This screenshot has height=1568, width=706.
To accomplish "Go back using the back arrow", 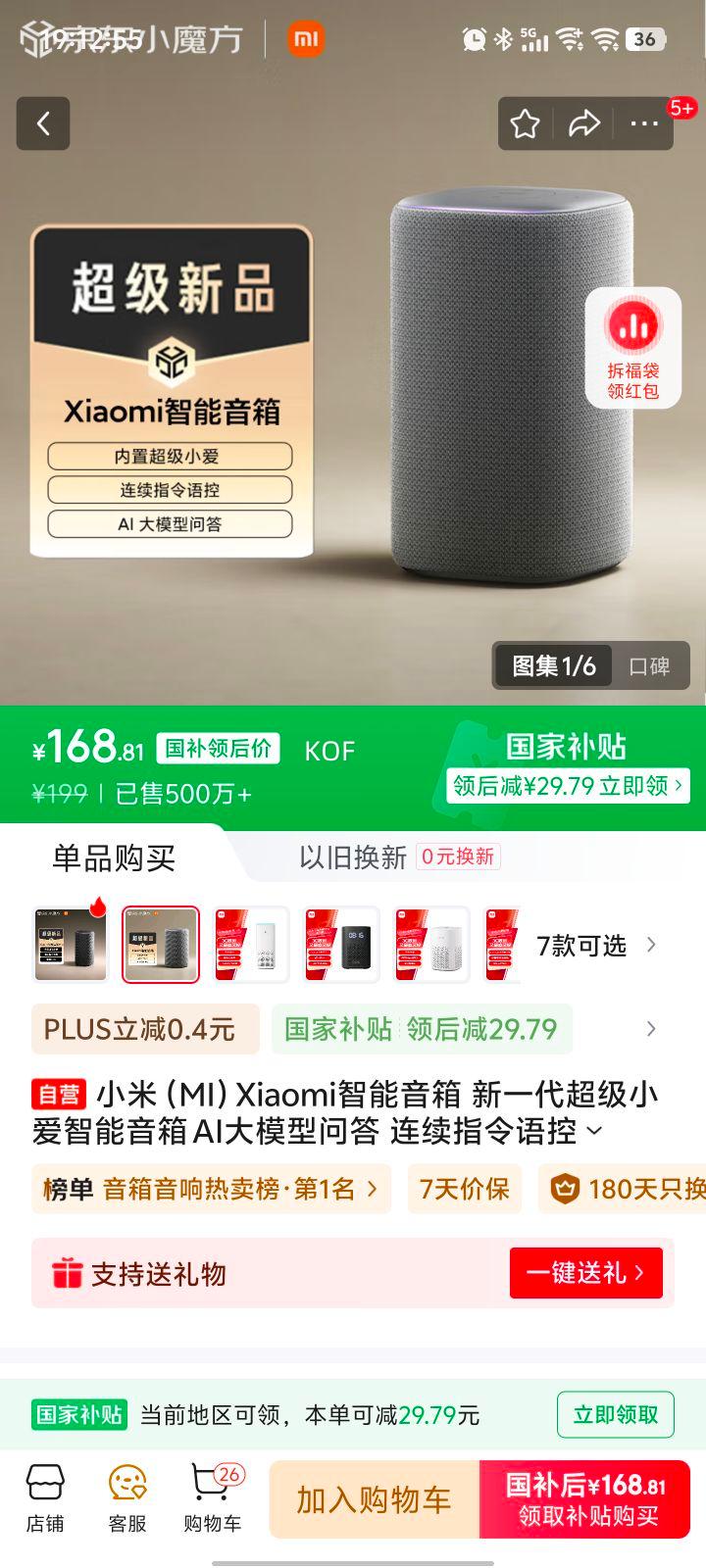I will 43,123.
